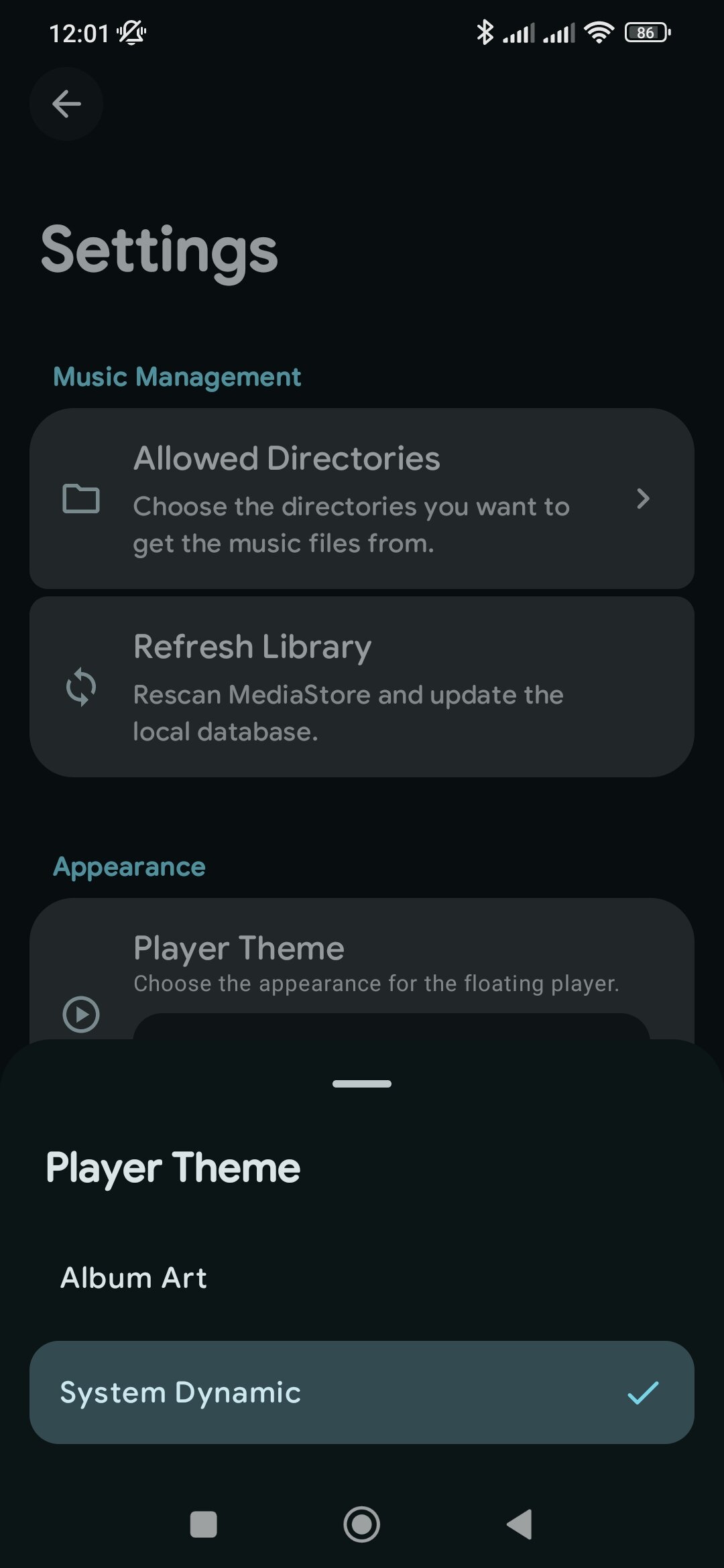Go back using the top arrow
Image resolution: width=724 pixels, height=1568 pixels.
coord(66,104)
